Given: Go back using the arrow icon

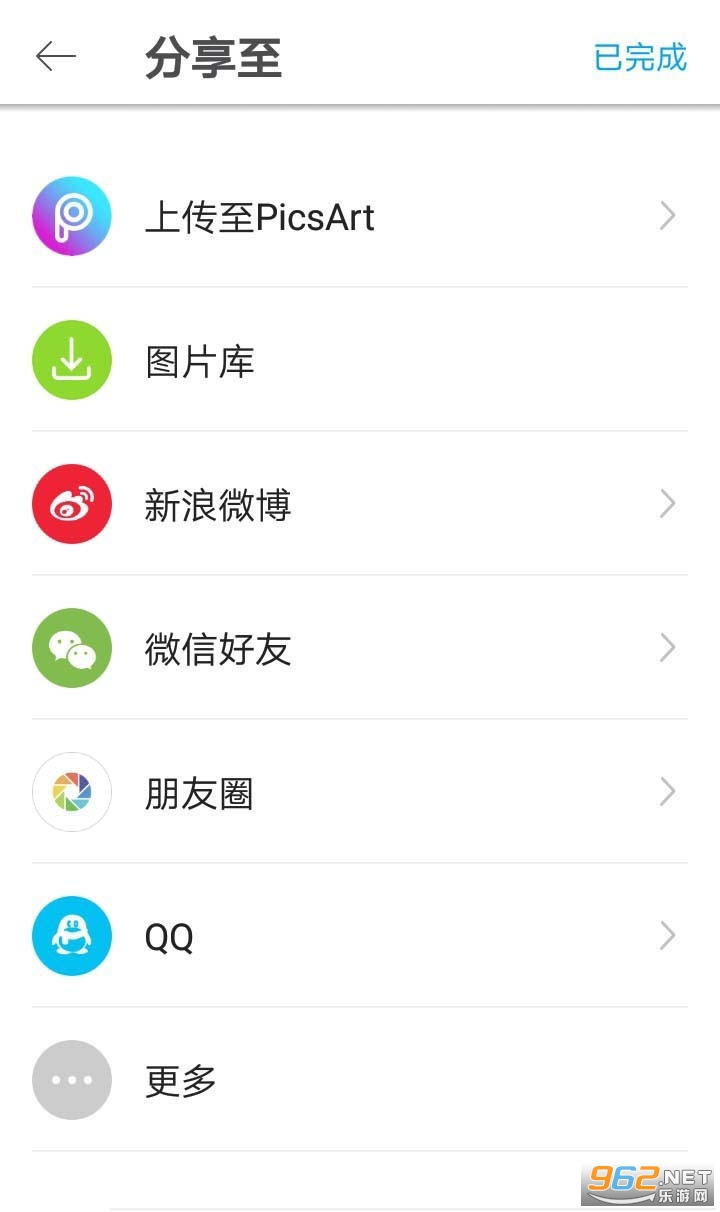Looking at the screenshot, I should 56,57.
